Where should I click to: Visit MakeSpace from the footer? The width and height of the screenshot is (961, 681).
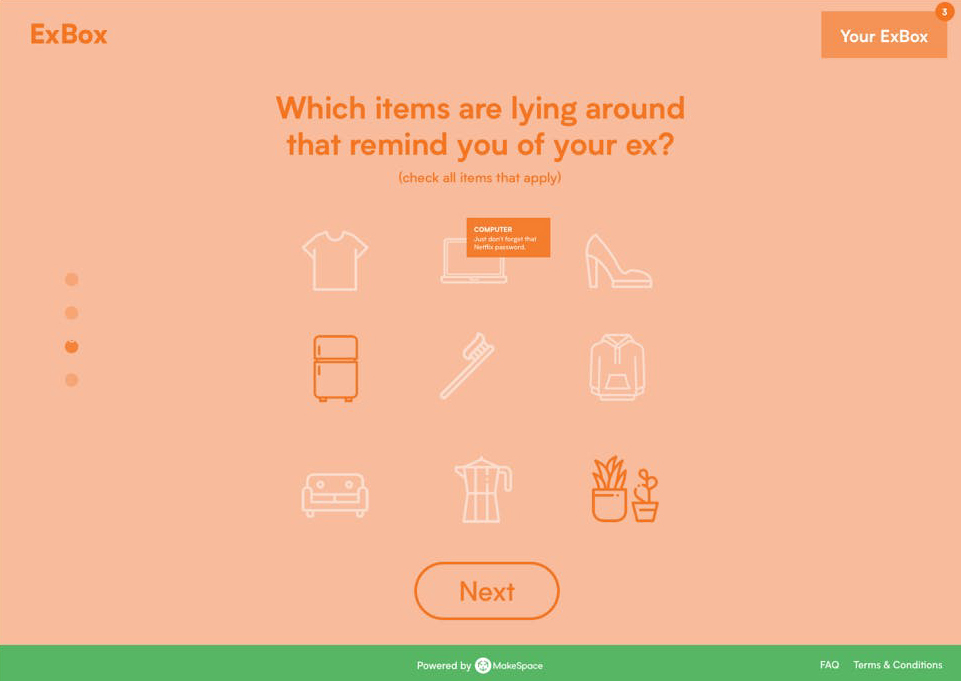coord(508,665)
